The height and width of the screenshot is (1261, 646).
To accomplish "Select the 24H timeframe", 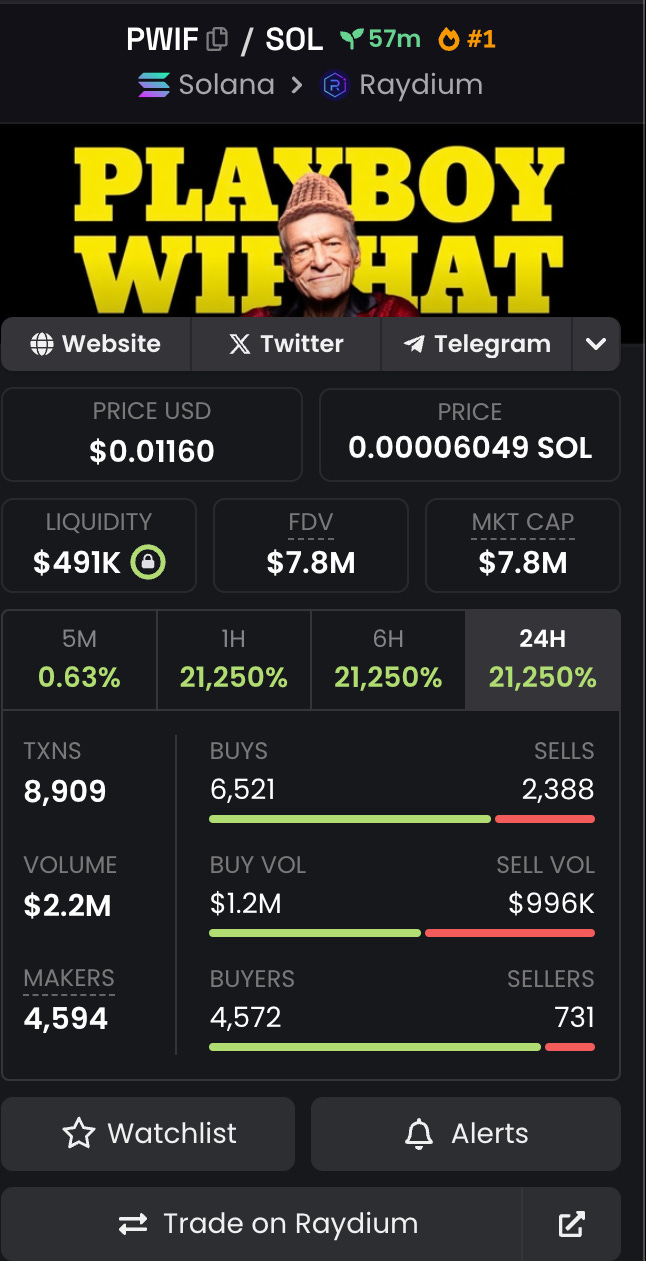I will [542, 660].
